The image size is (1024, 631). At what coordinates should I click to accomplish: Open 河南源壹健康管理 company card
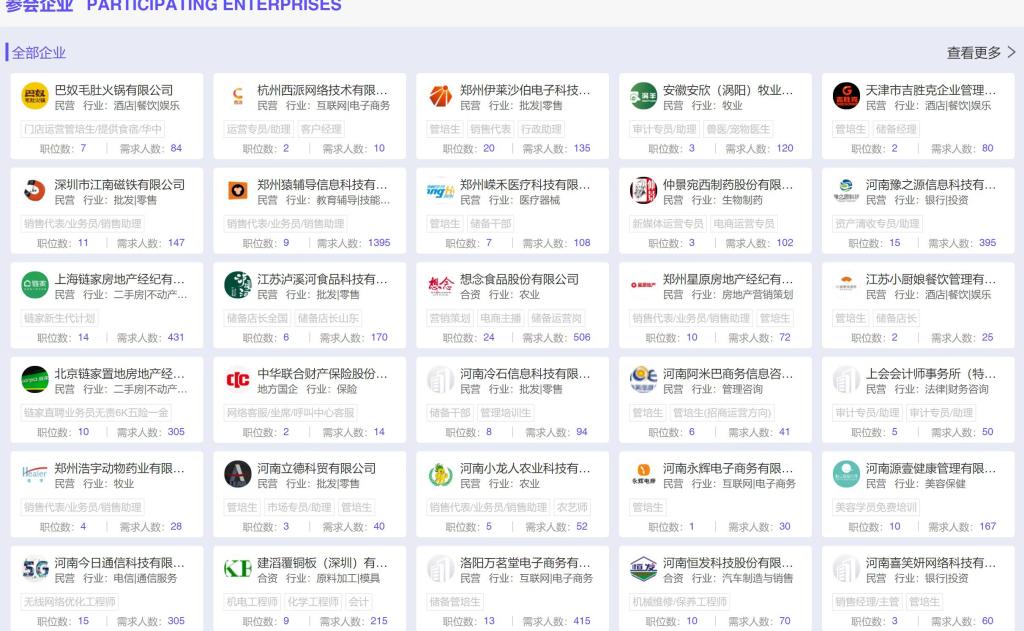point(930,468)
